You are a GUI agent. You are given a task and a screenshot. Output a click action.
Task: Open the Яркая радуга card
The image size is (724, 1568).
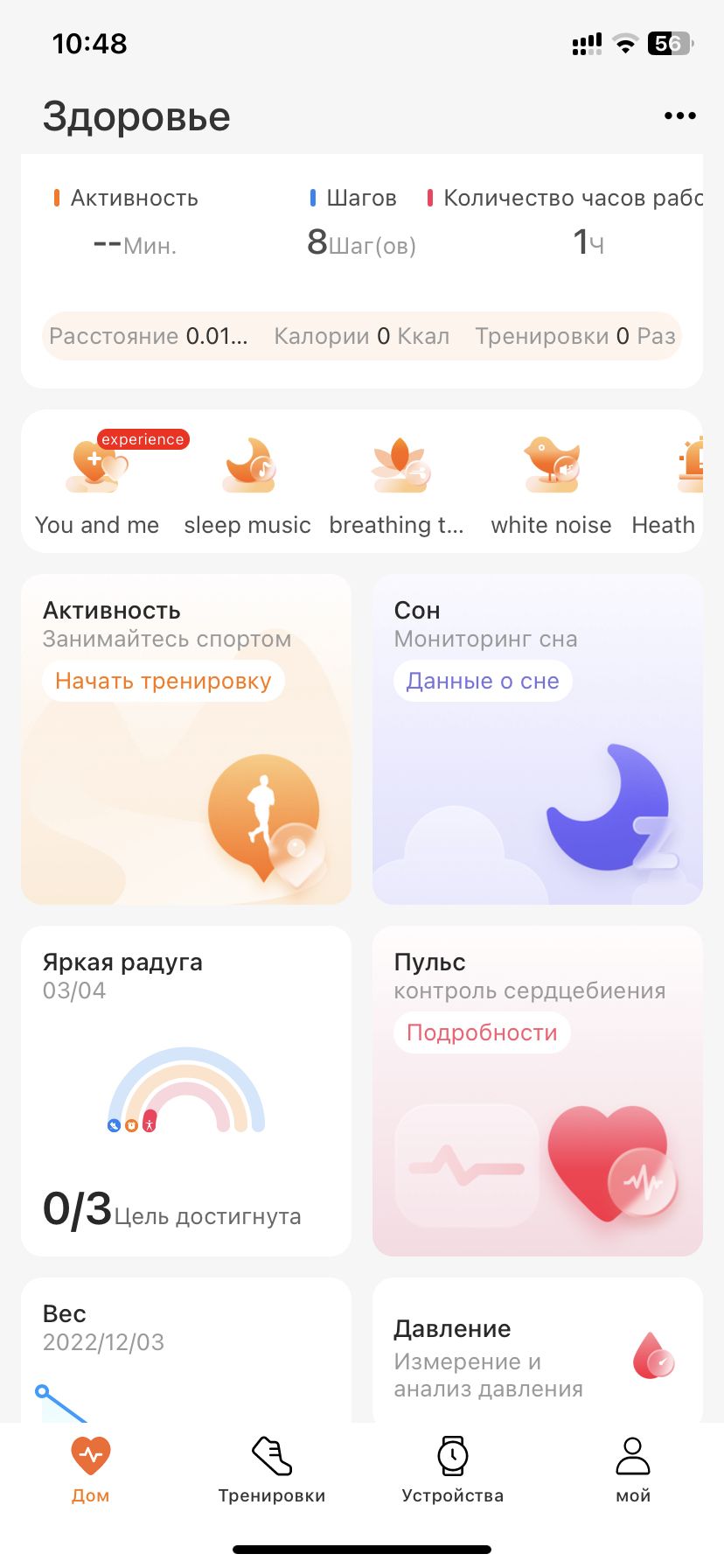[x=186, y=1091]
